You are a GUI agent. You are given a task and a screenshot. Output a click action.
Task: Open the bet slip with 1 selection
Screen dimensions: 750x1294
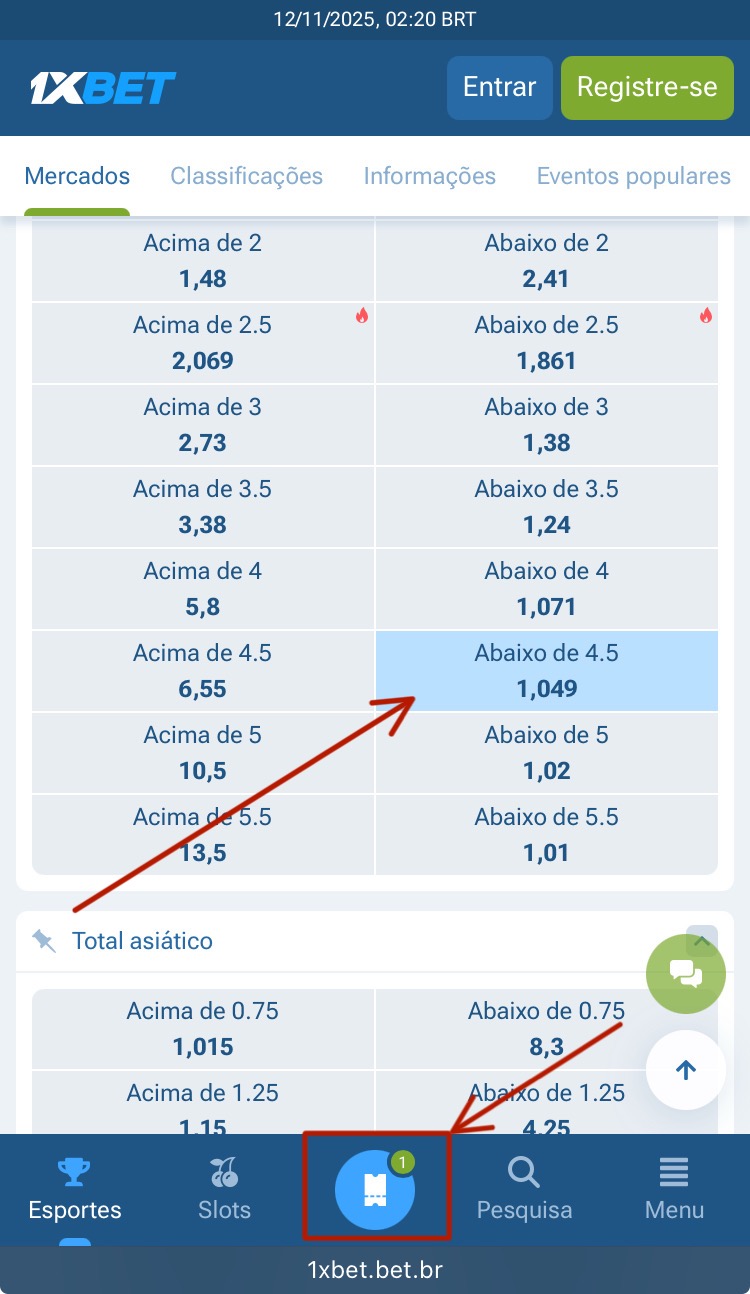point(375,1188)
